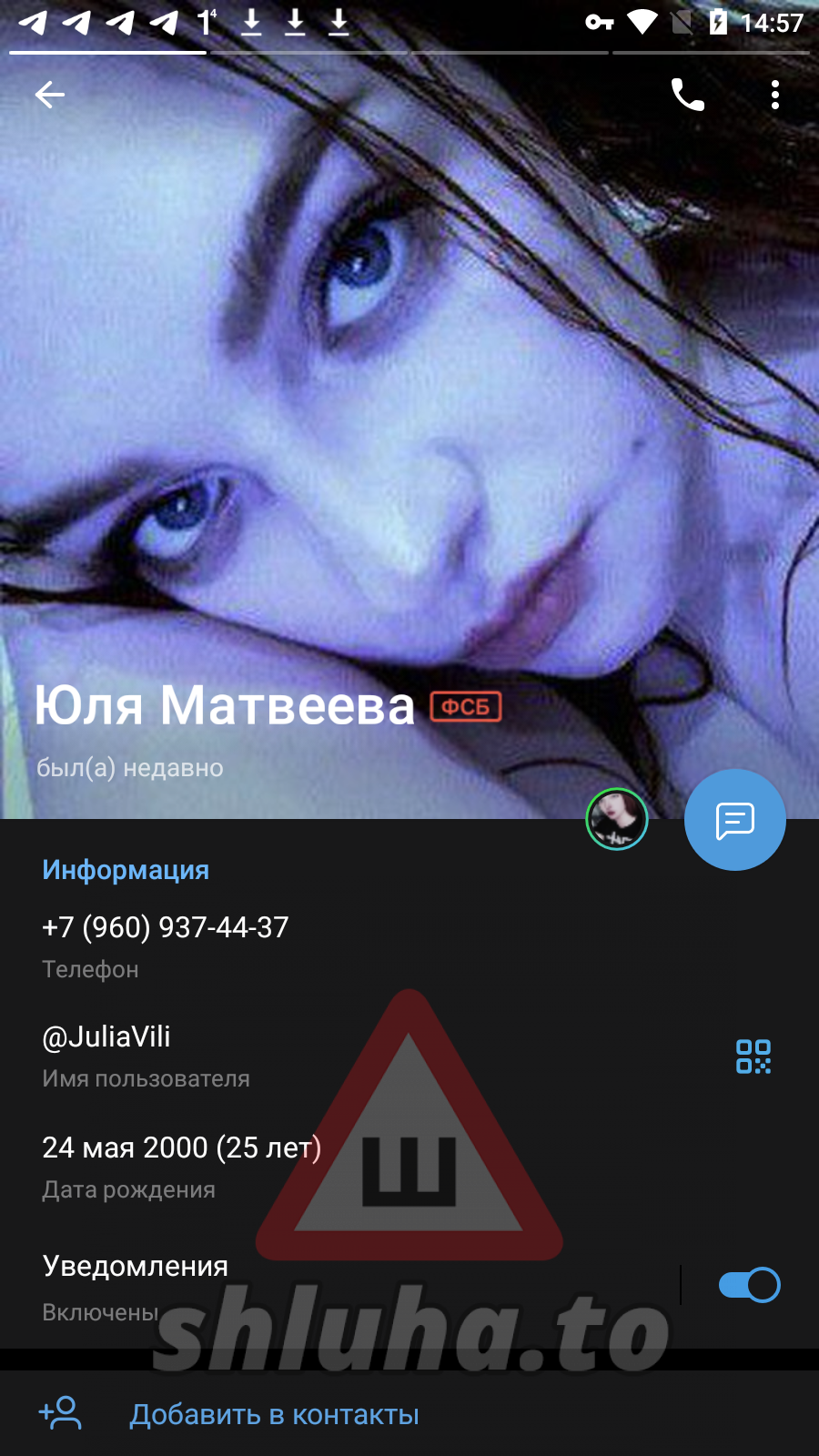The height and width of the screenshot is (1456, 819).
Task: Show the QR code for this username
Action: 753,1057
